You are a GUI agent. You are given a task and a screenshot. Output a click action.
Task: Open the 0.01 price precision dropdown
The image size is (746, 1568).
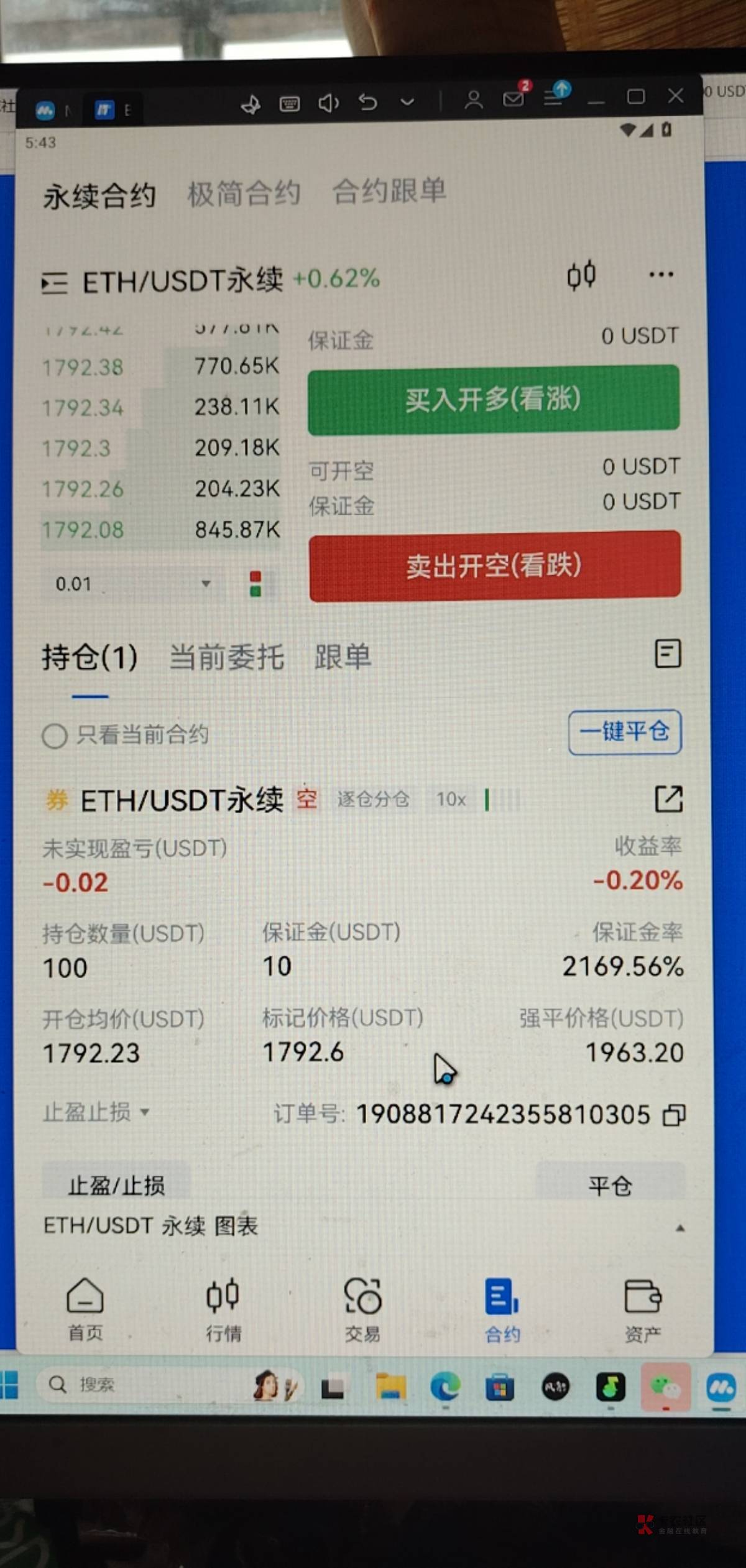[131, 583]
